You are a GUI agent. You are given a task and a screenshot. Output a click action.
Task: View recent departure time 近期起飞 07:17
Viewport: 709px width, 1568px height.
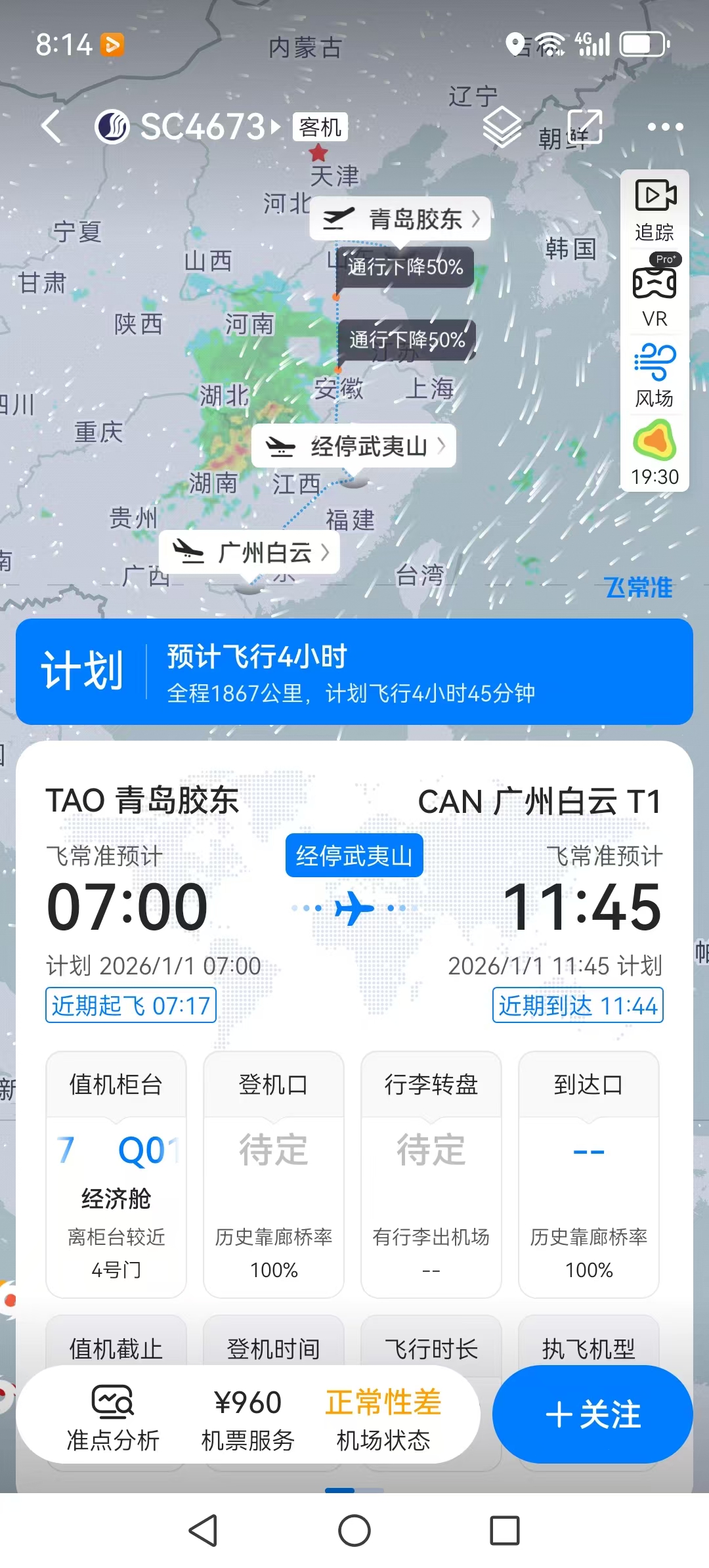(131, 1005)
